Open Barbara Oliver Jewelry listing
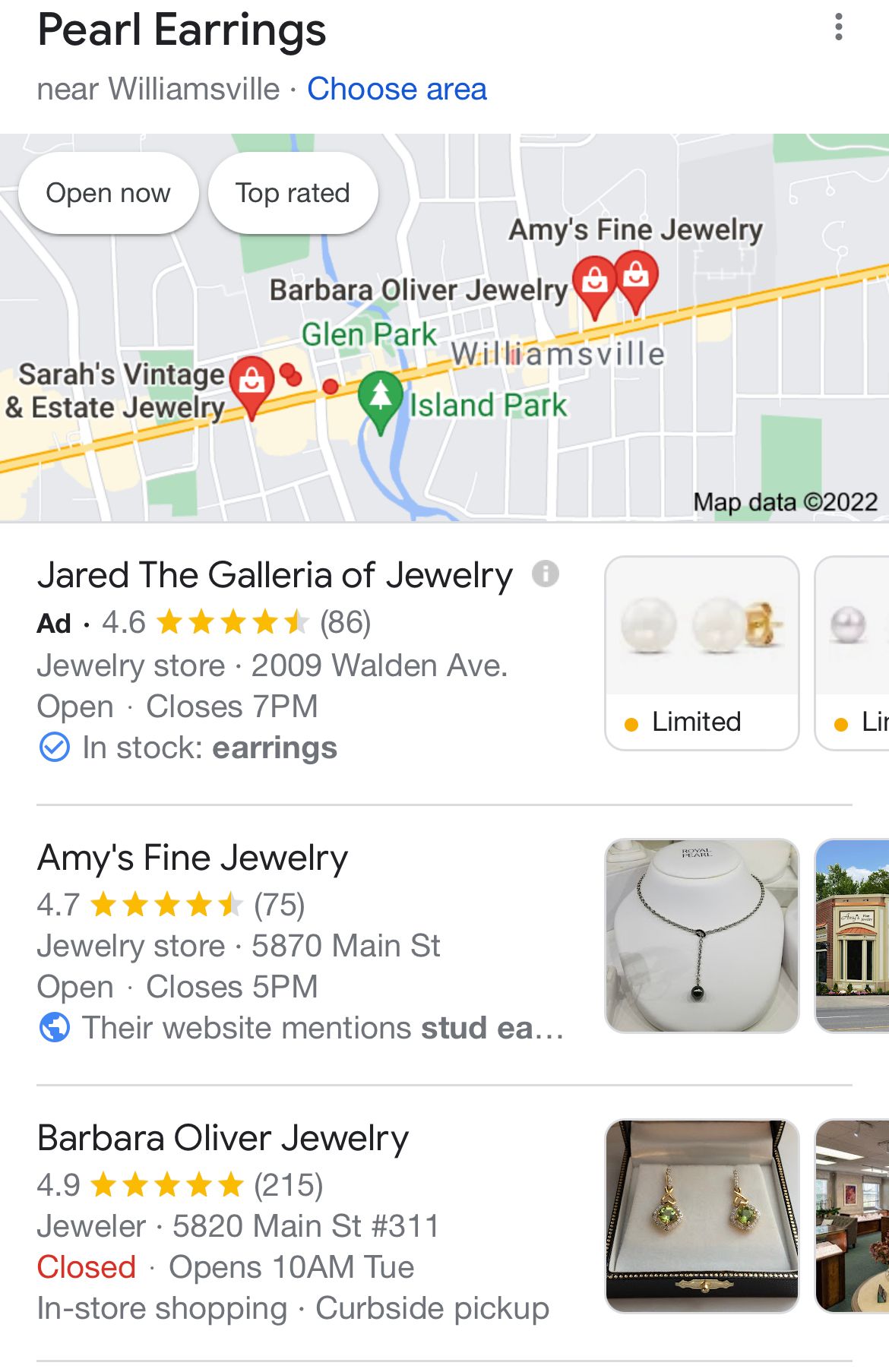The width and height of the screenshot is (889, 1372). pyautogui.click(x=223, y=1138)
